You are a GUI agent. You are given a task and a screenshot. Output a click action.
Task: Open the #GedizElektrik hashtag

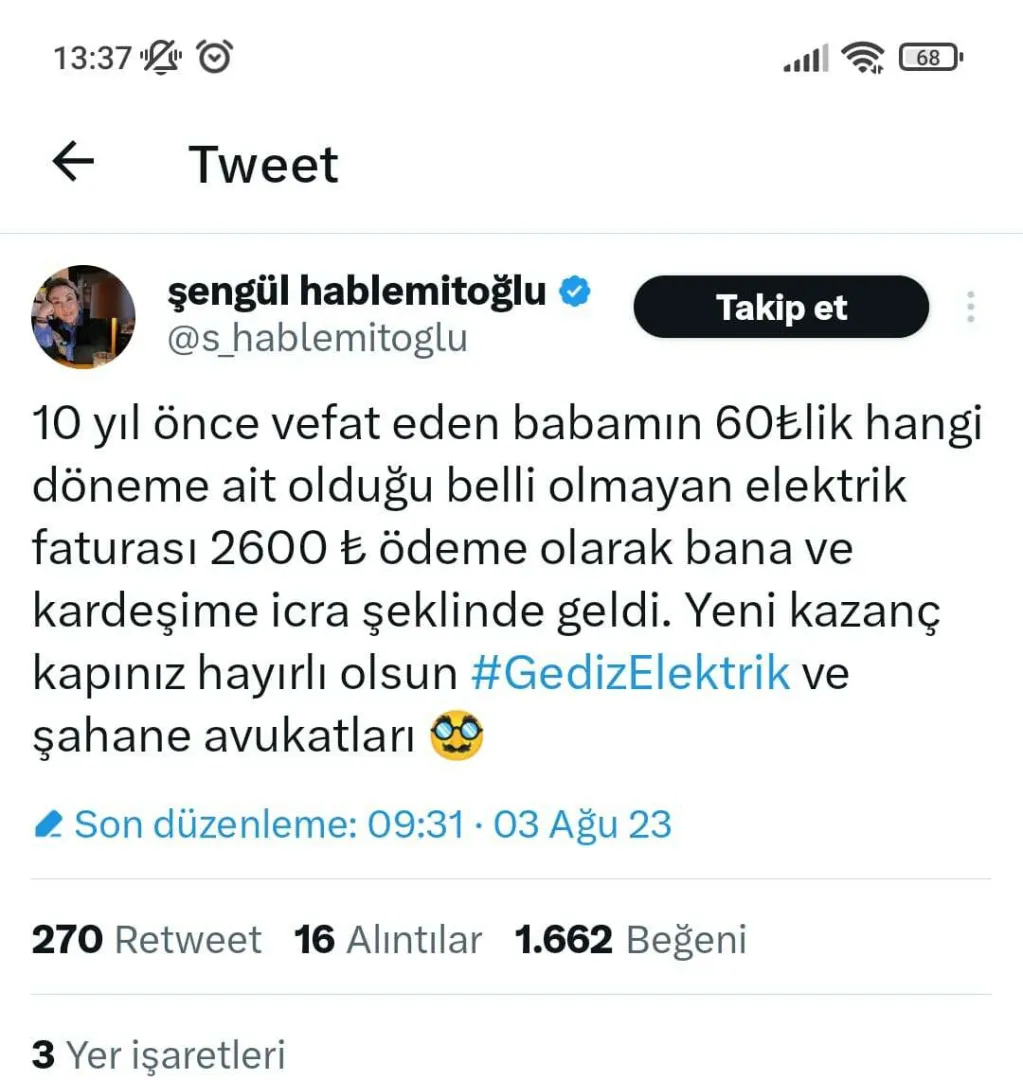coord(630,673)
